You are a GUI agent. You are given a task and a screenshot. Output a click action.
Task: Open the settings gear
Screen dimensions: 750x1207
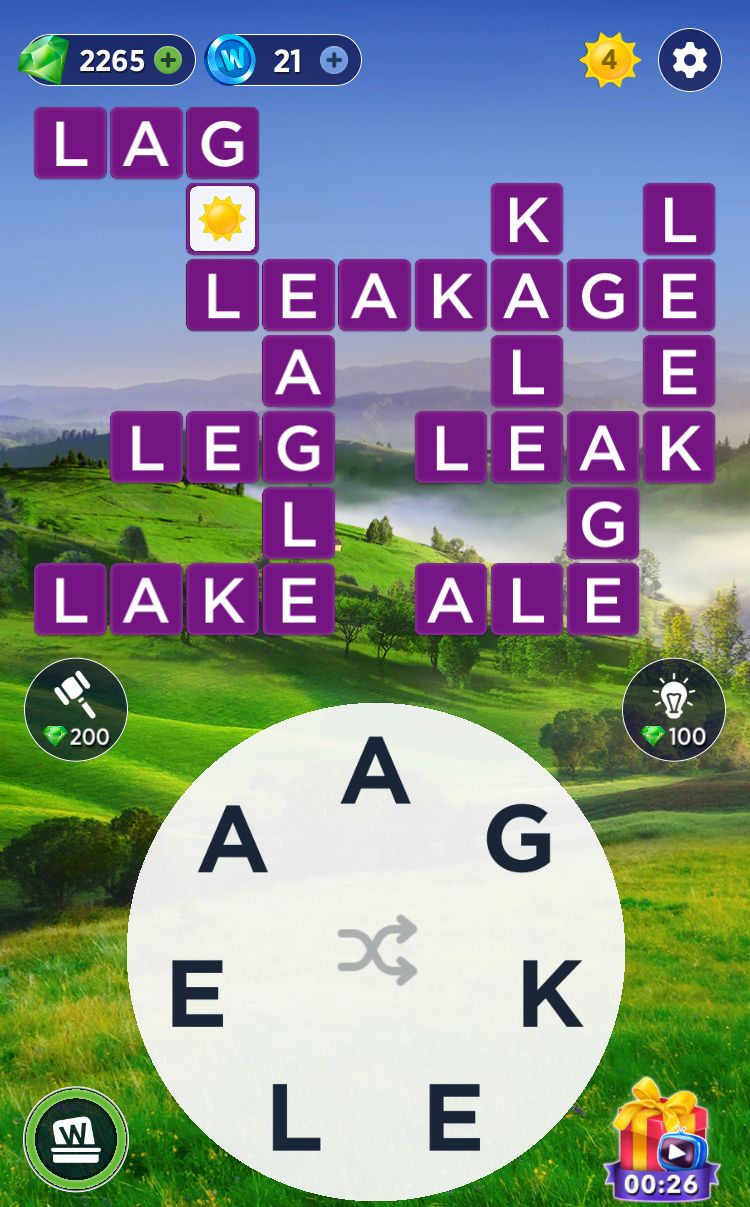689,61
